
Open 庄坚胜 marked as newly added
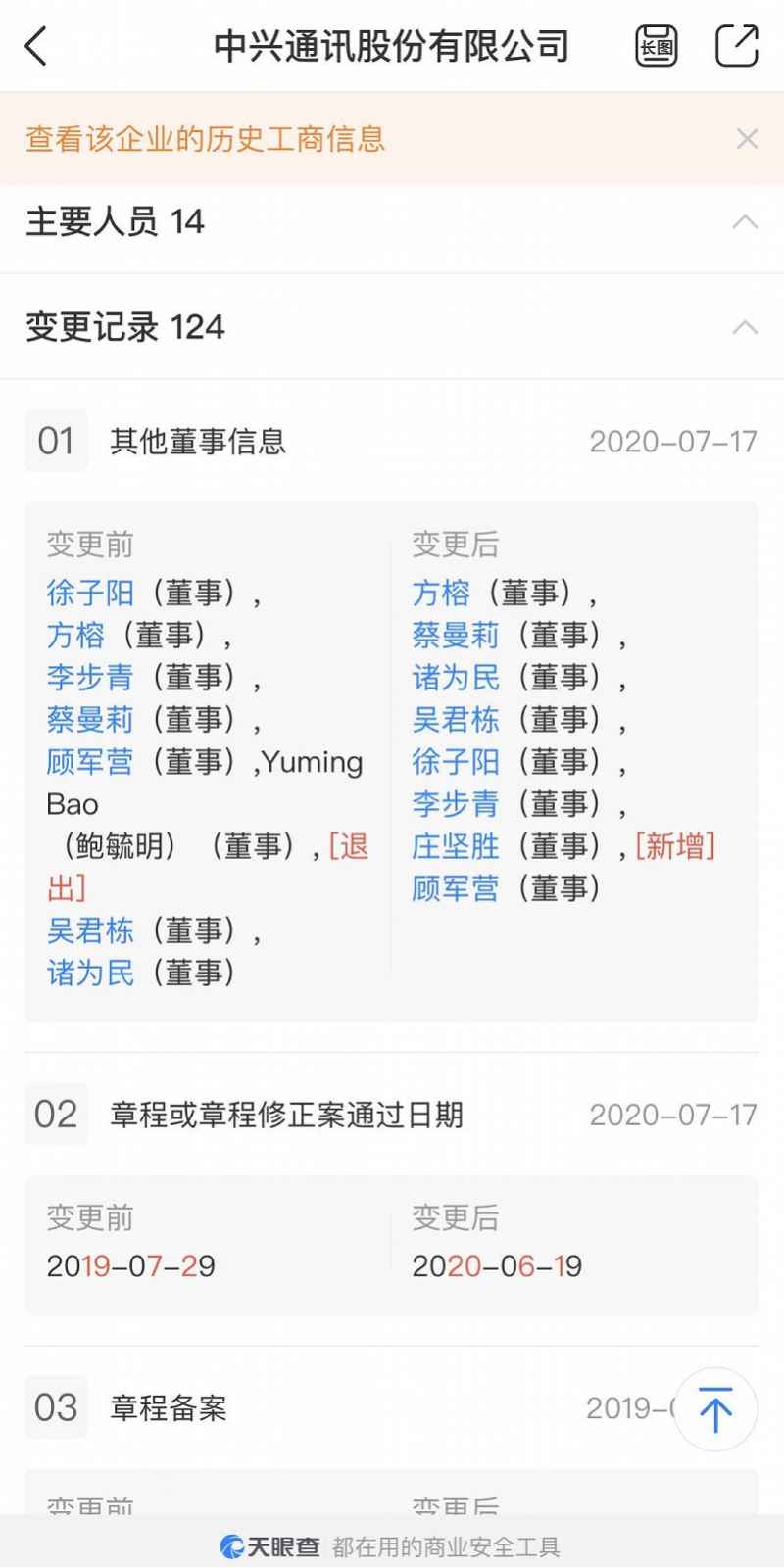click(456, 846)
